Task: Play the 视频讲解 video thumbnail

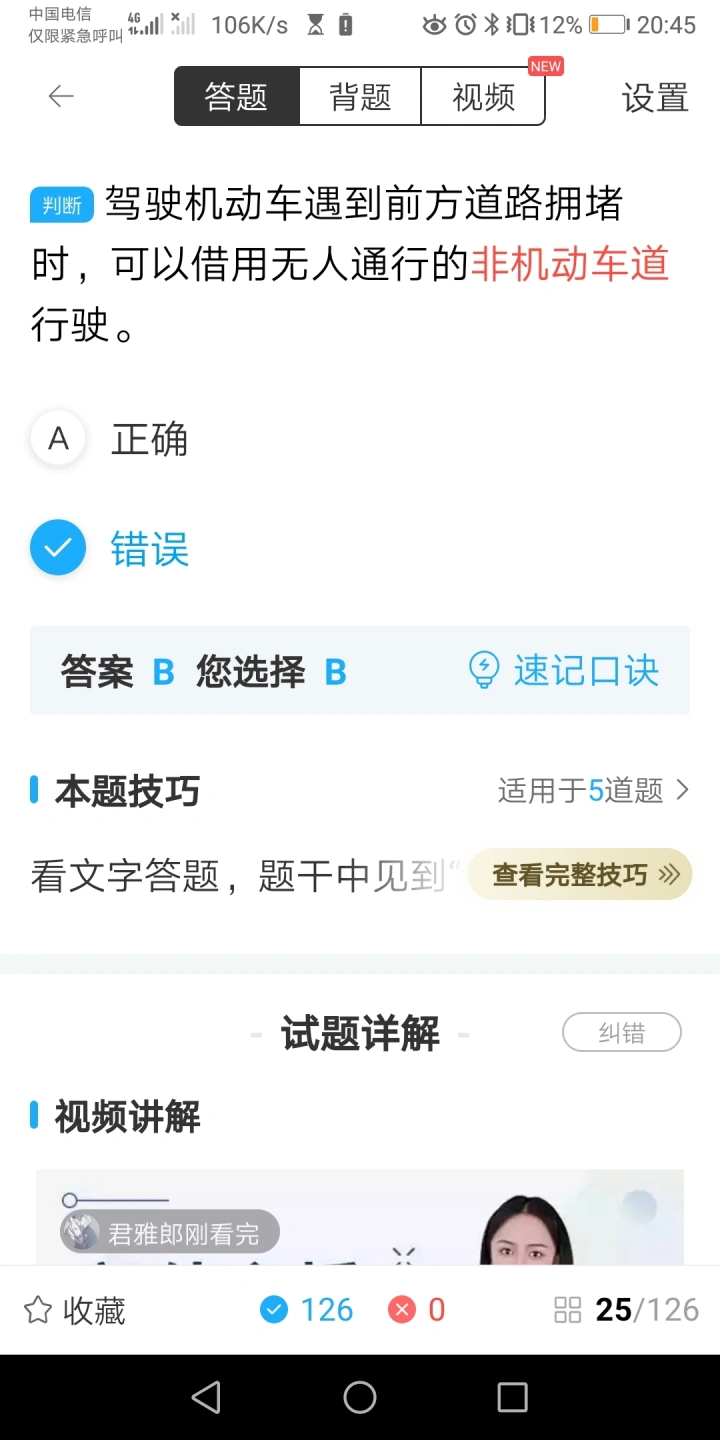Action: (x=360, y=1217)
